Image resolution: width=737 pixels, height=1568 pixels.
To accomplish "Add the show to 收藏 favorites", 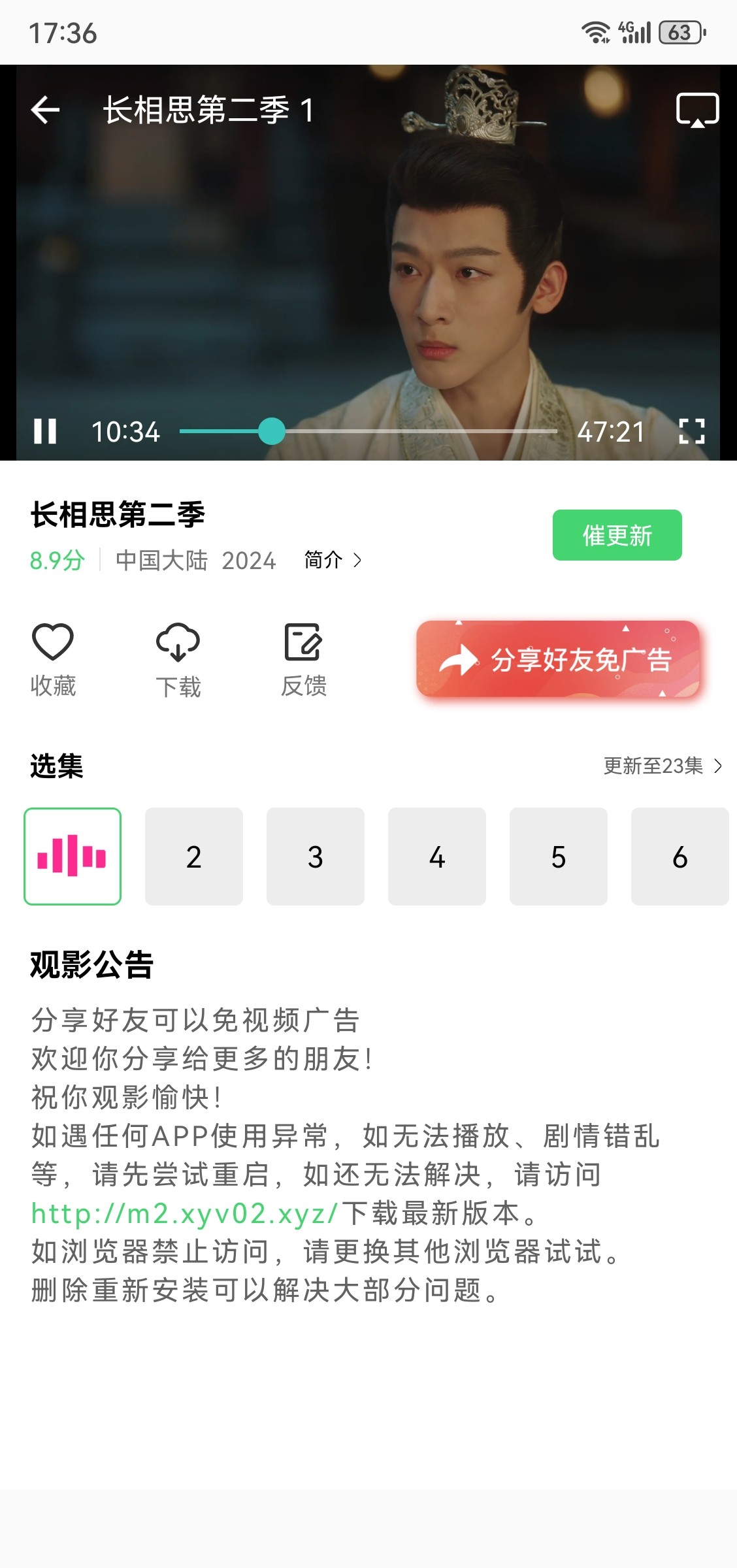I will coord(53,659).
